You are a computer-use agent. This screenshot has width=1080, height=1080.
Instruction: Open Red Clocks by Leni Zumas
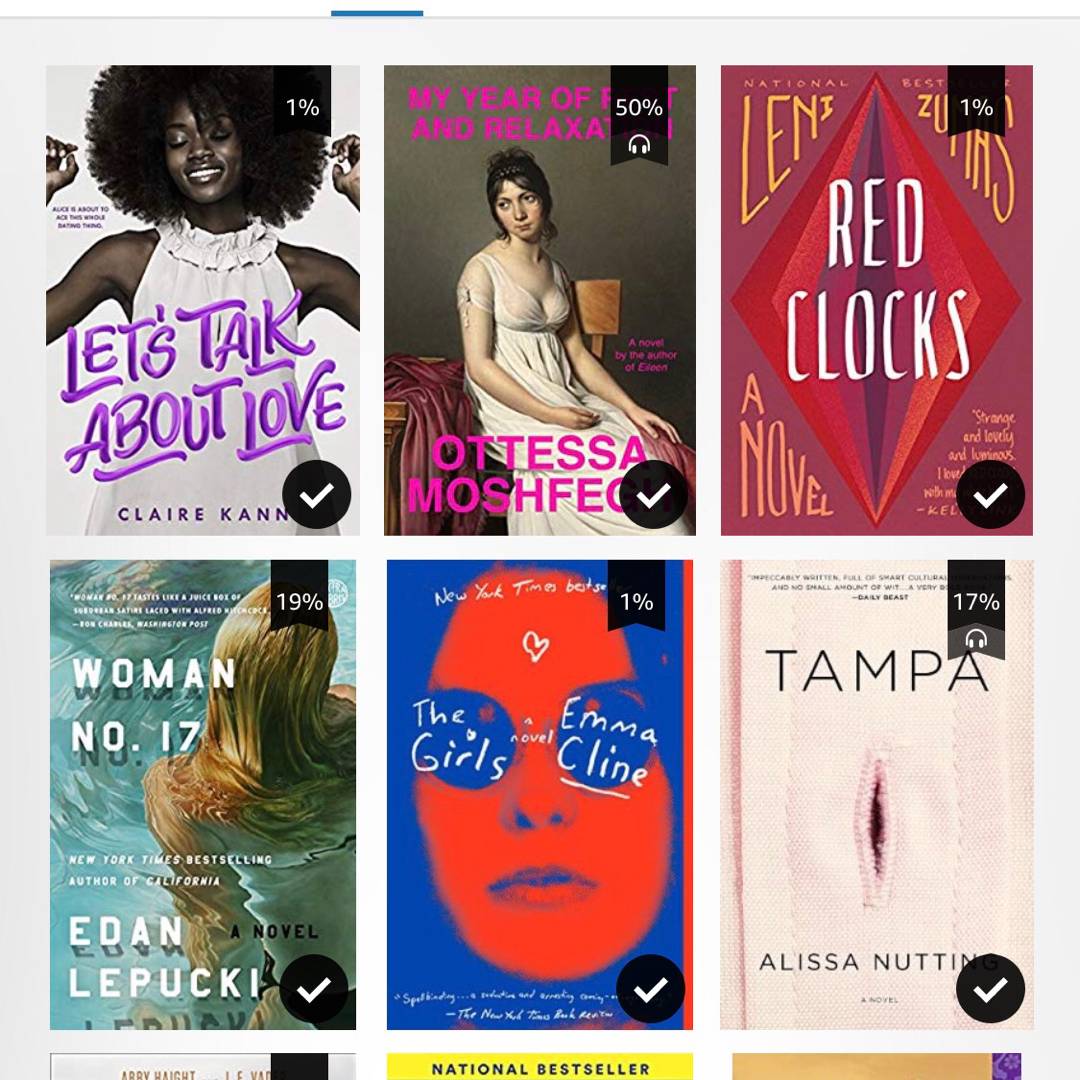pos(876,300)
